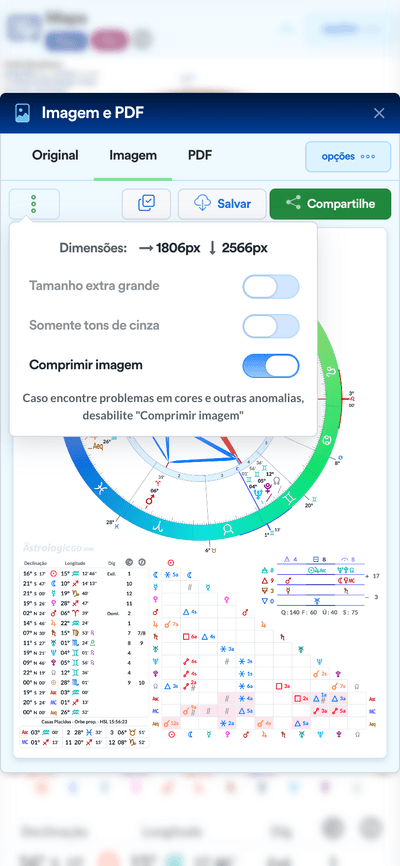
Task: Tap the copy image icon button
Action: (146, 204)
